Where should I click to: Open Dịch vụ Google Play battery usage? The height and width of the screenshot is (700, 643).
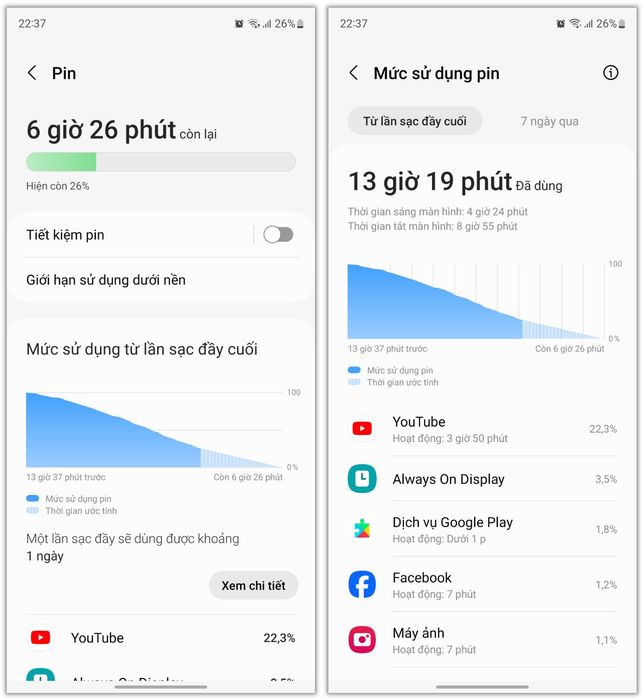[482, 529]
